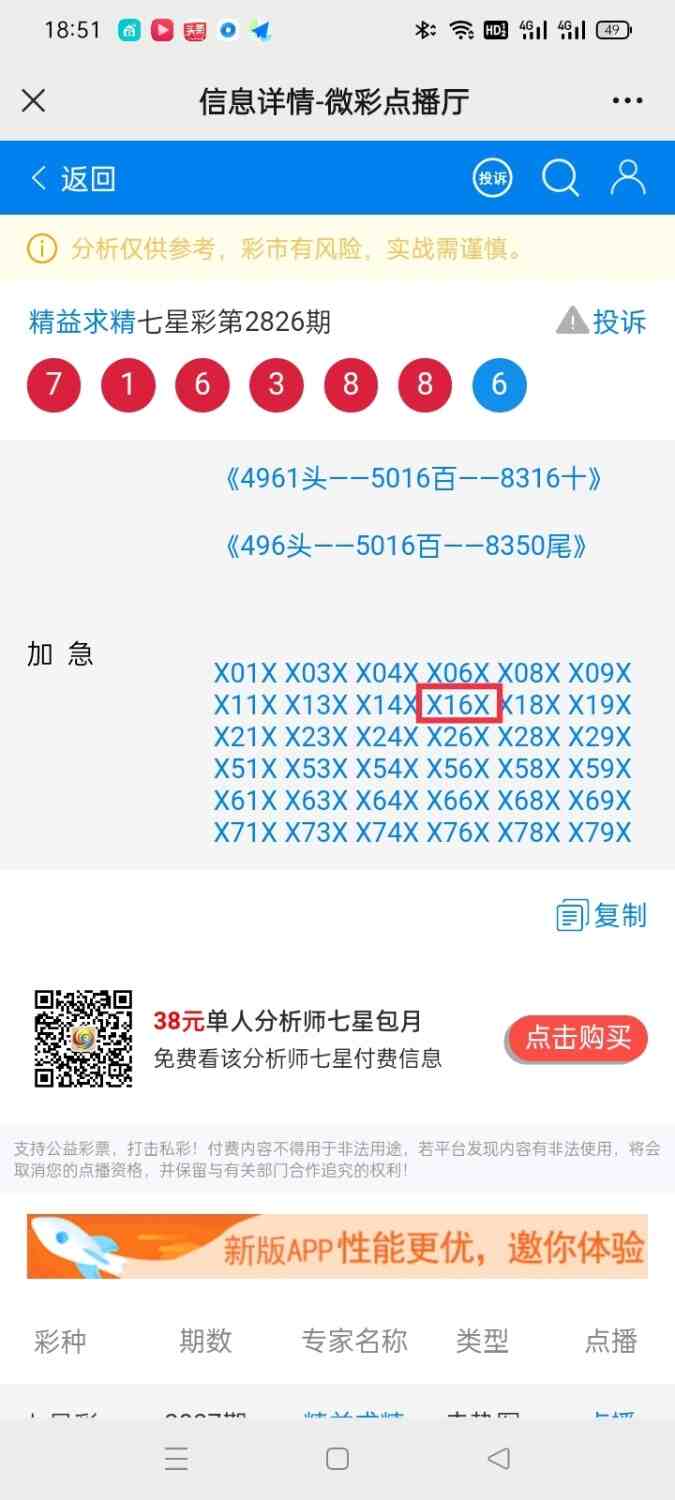675x1500 pixels.
Task: Open the round 投诉 icon in header
Action: [492, 179]
